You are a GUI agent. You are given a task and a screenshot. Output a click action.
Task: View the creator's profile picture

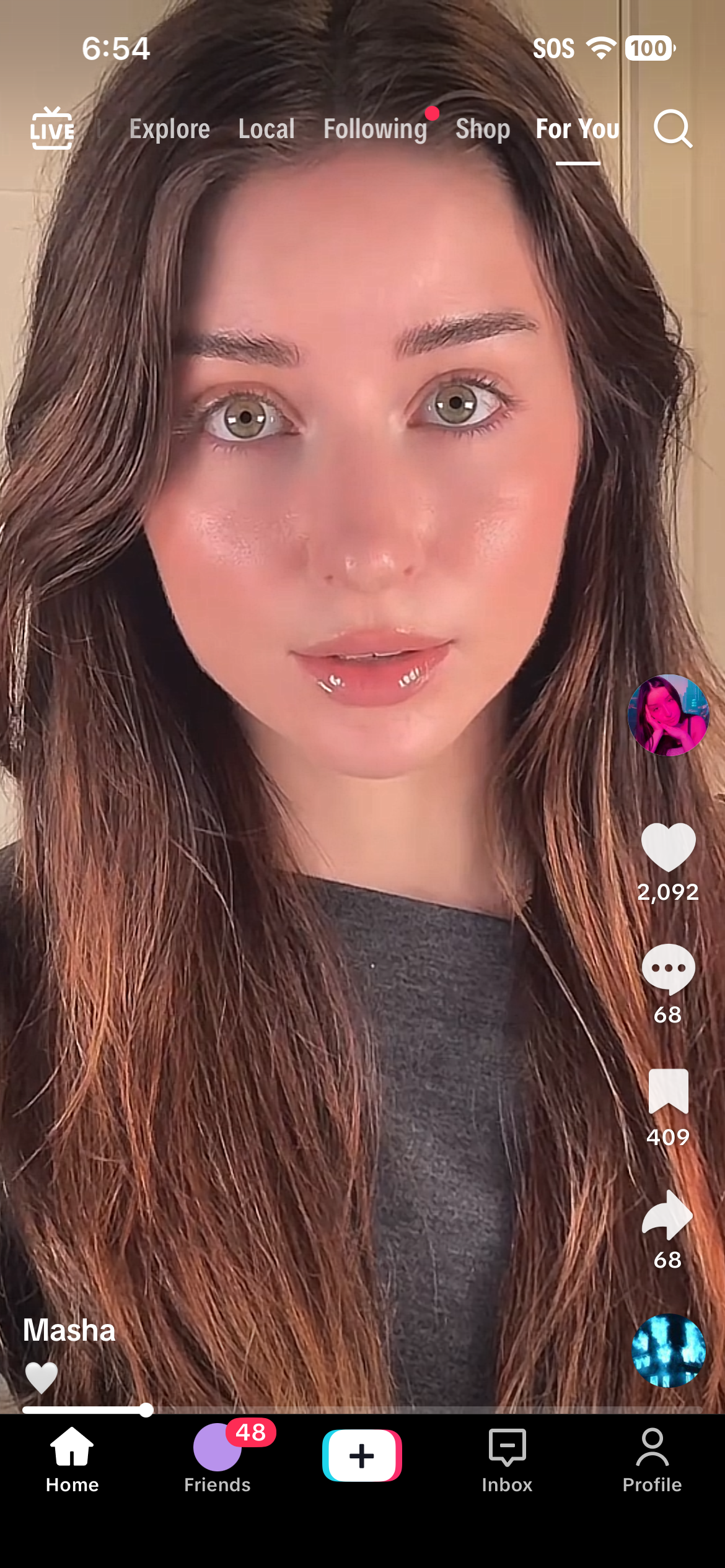tap(667, 715)
